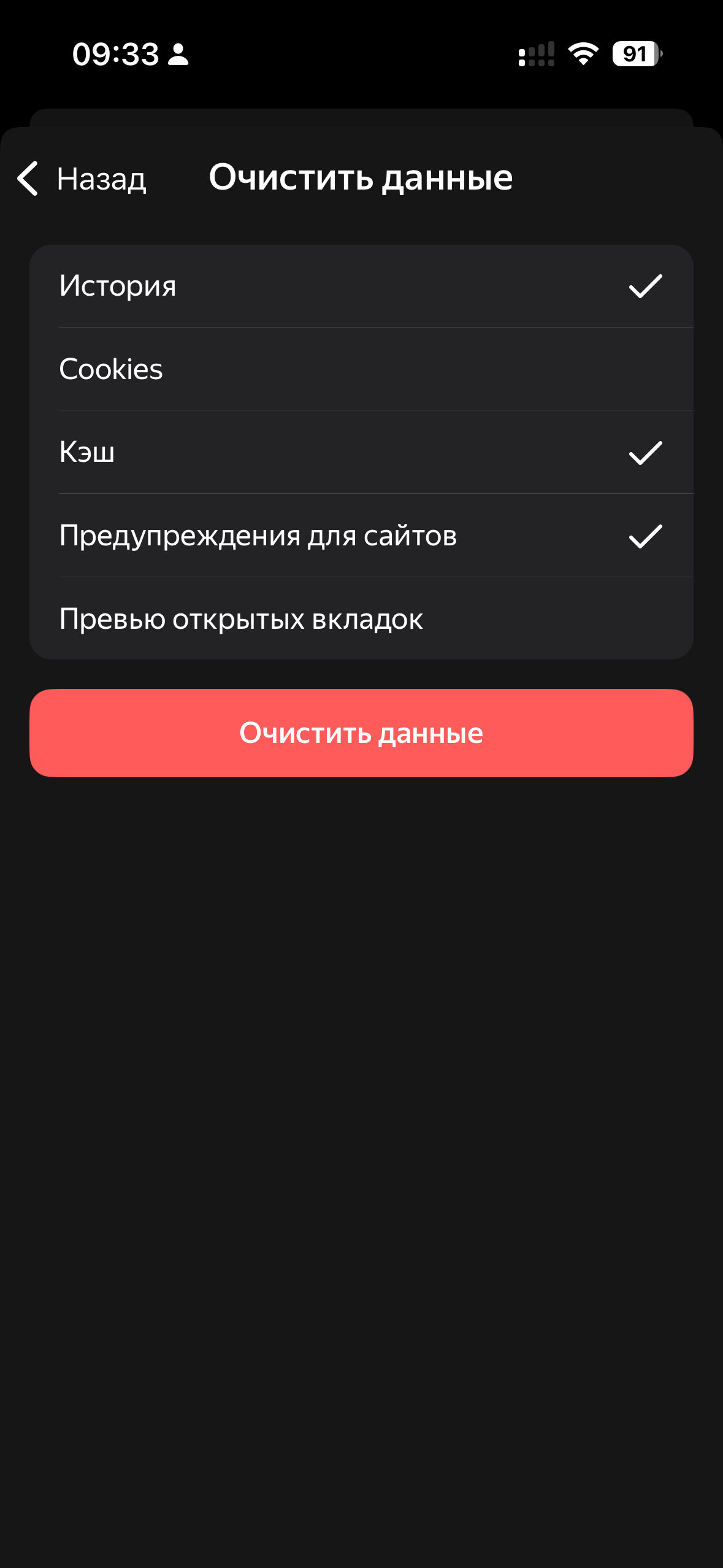Deselect Предупреждения для сайтов
Image resolution: width=723 pixels, height=1568 pixels.
(x=361, y=536)
